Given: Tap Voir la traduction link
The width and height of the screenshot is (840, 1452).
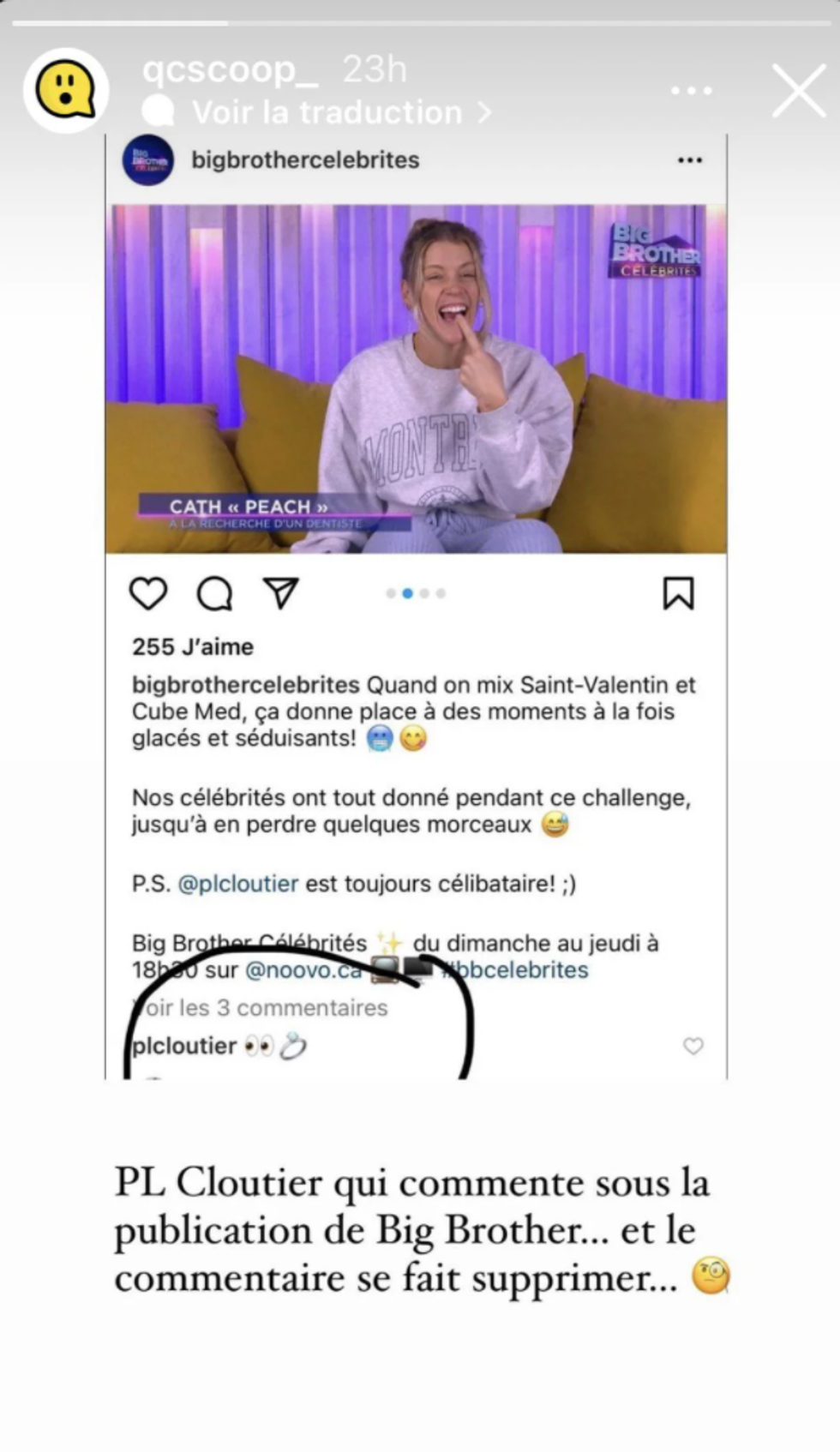Looking at the screenshot, I should coord(327,112).
